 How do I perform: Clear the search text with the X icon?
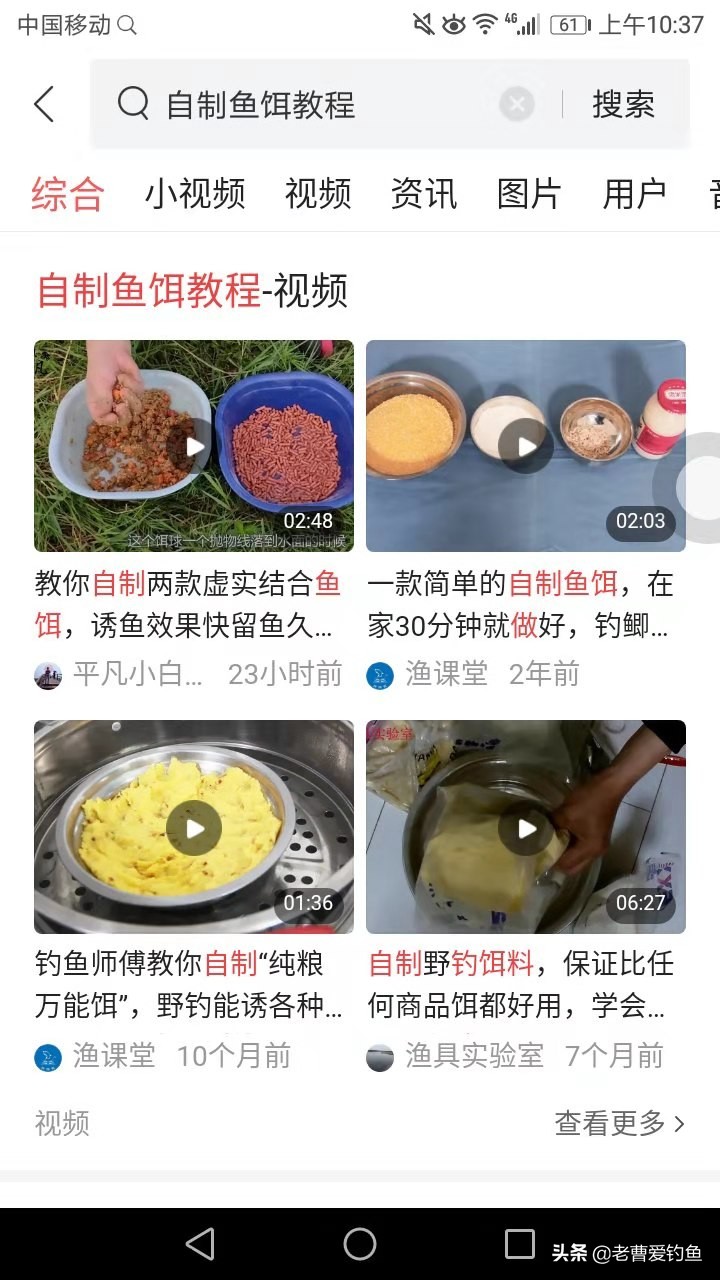tap(516, 103)
